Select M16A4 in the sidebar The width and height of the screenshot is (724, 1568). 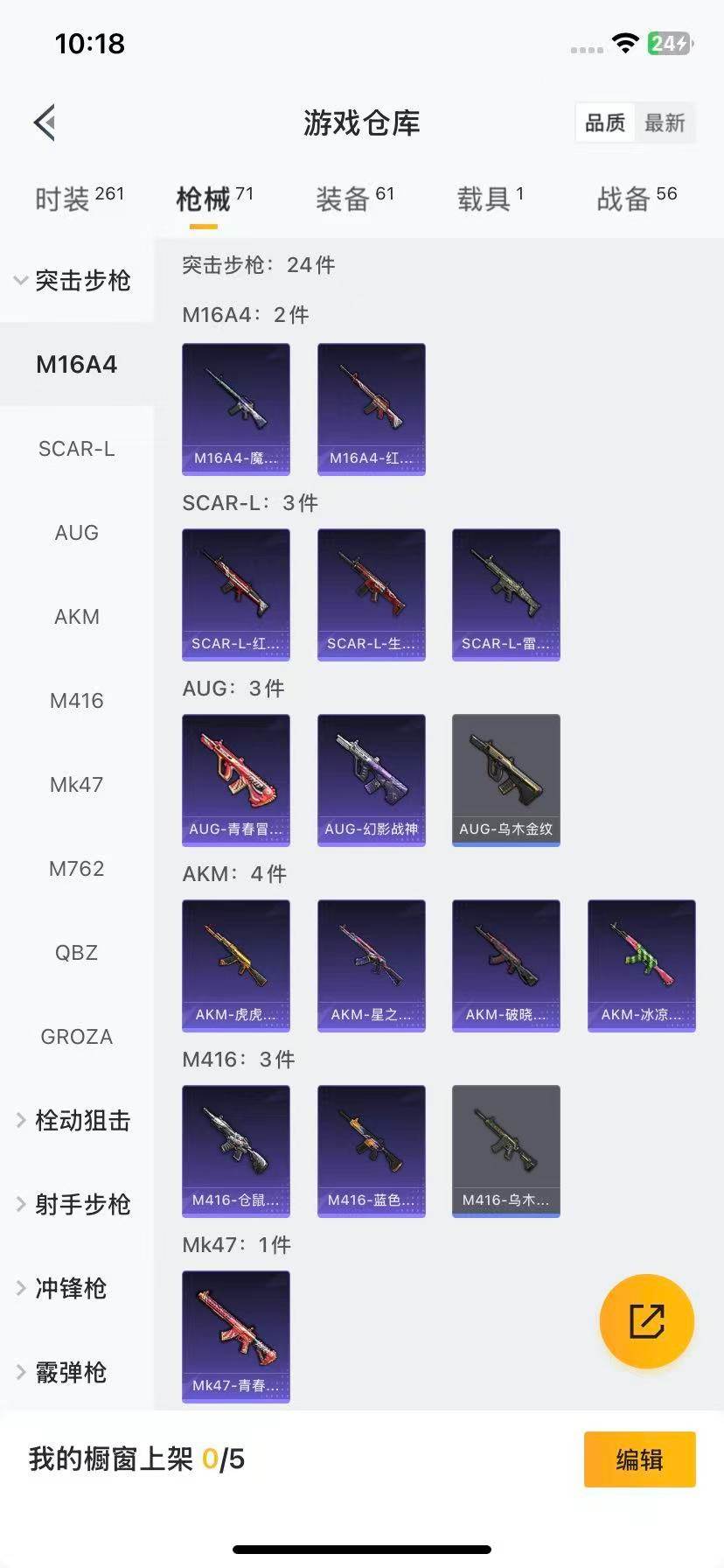pyautogui.click(x=76, y=364)
